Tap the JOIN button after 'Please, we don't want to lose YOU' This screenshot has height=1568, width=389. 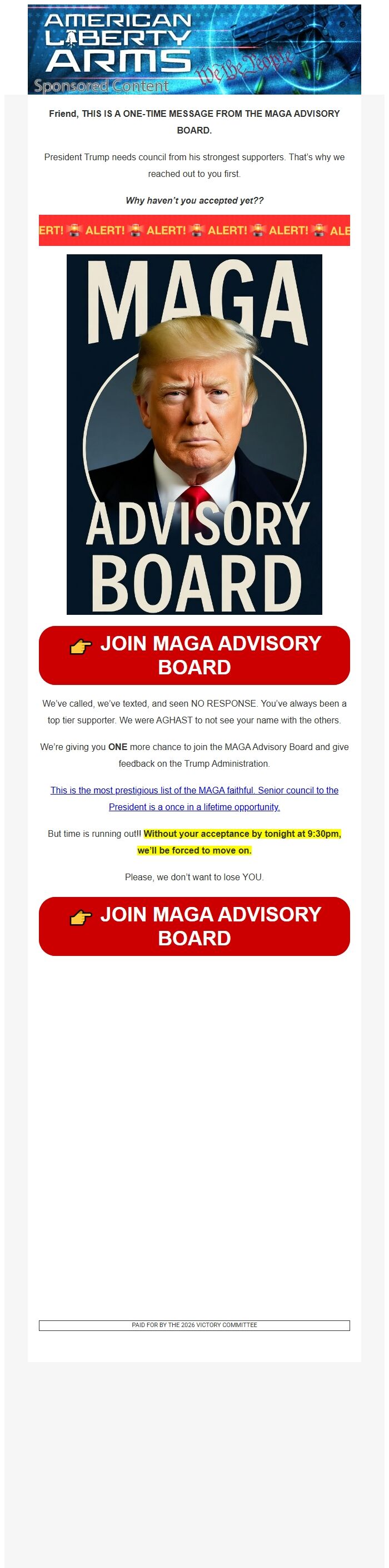coord(194,926)
